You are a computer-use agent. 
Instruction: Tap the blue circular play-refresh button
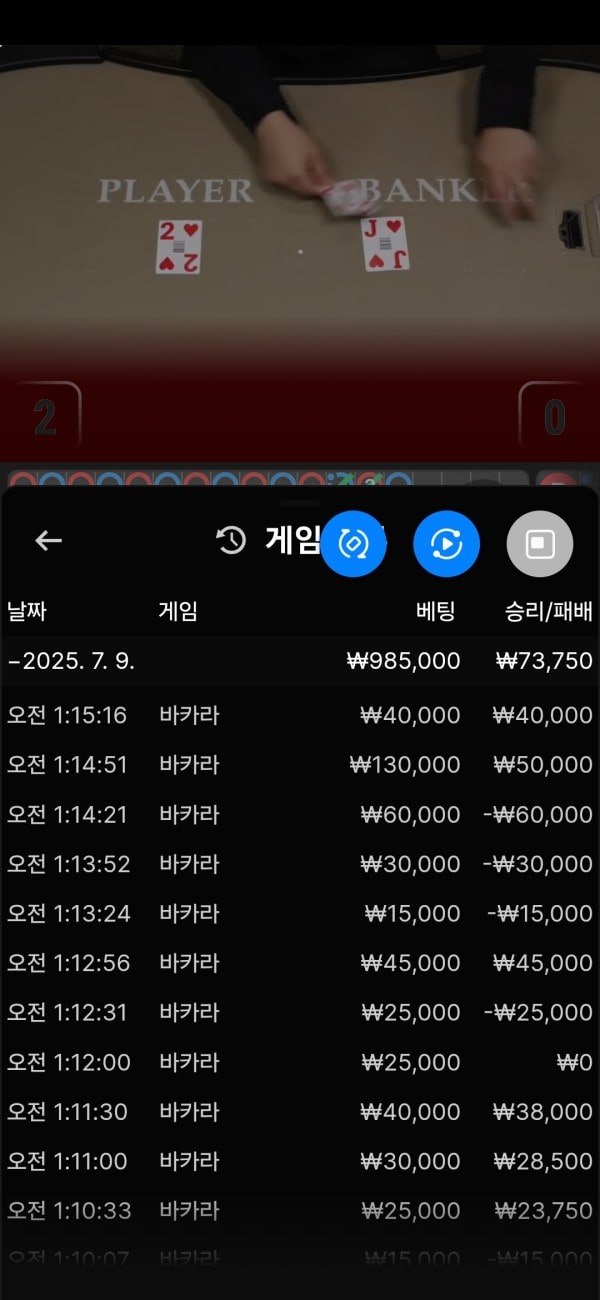click(446, 544)
